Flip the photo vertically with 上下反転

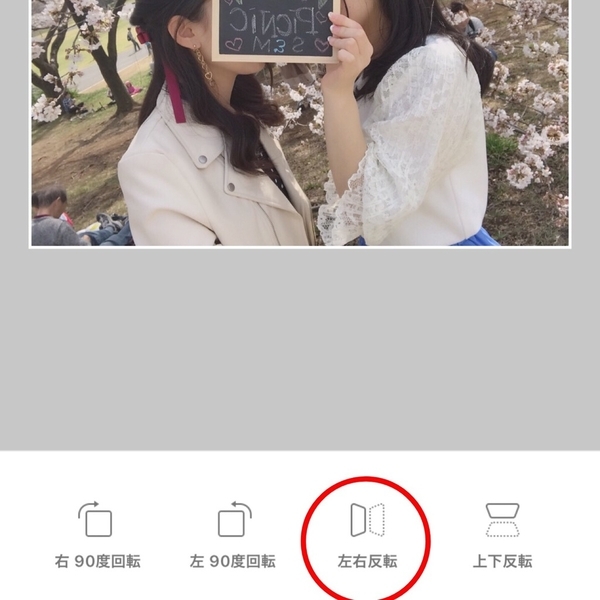(x=502, y=534)
